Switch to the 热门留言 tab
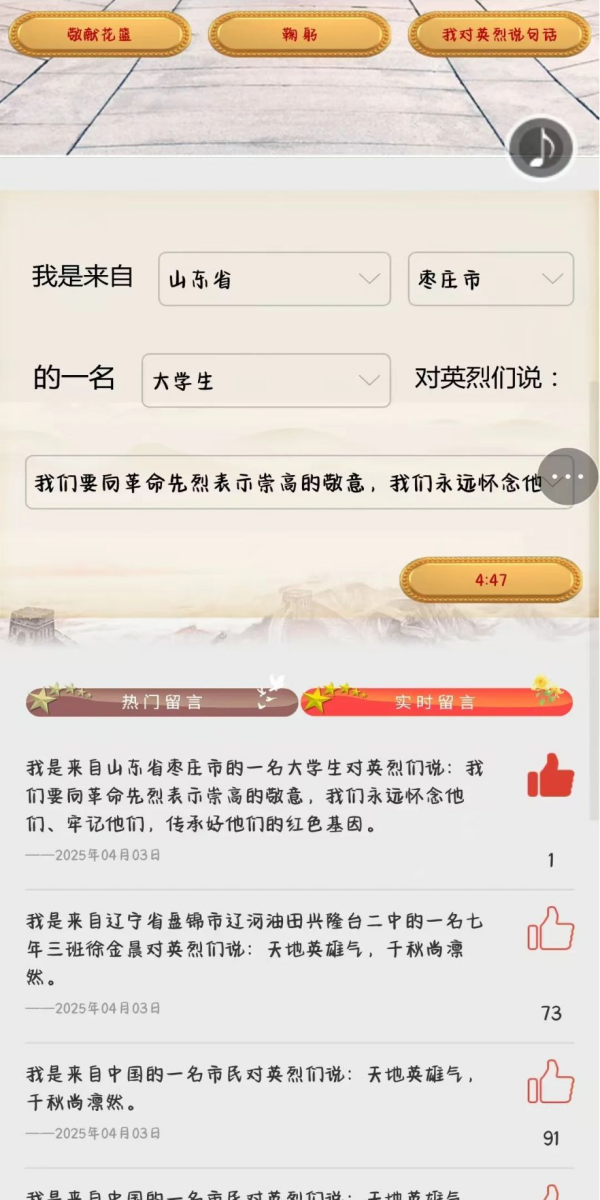This screenshot has height=1200, width=600. pos(162,701)
